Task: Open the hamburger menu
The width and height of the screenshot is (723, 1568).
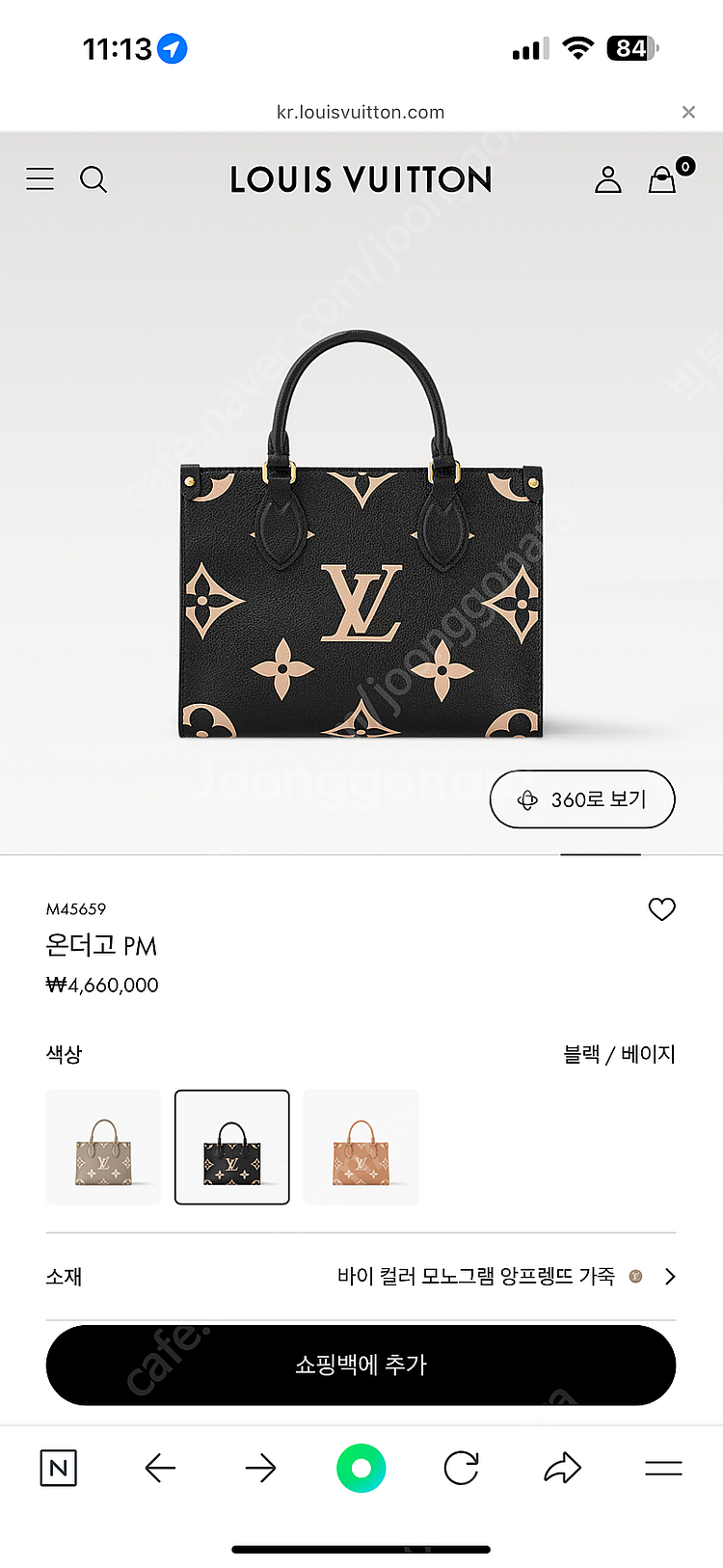Action: click(x=40, y=179)
